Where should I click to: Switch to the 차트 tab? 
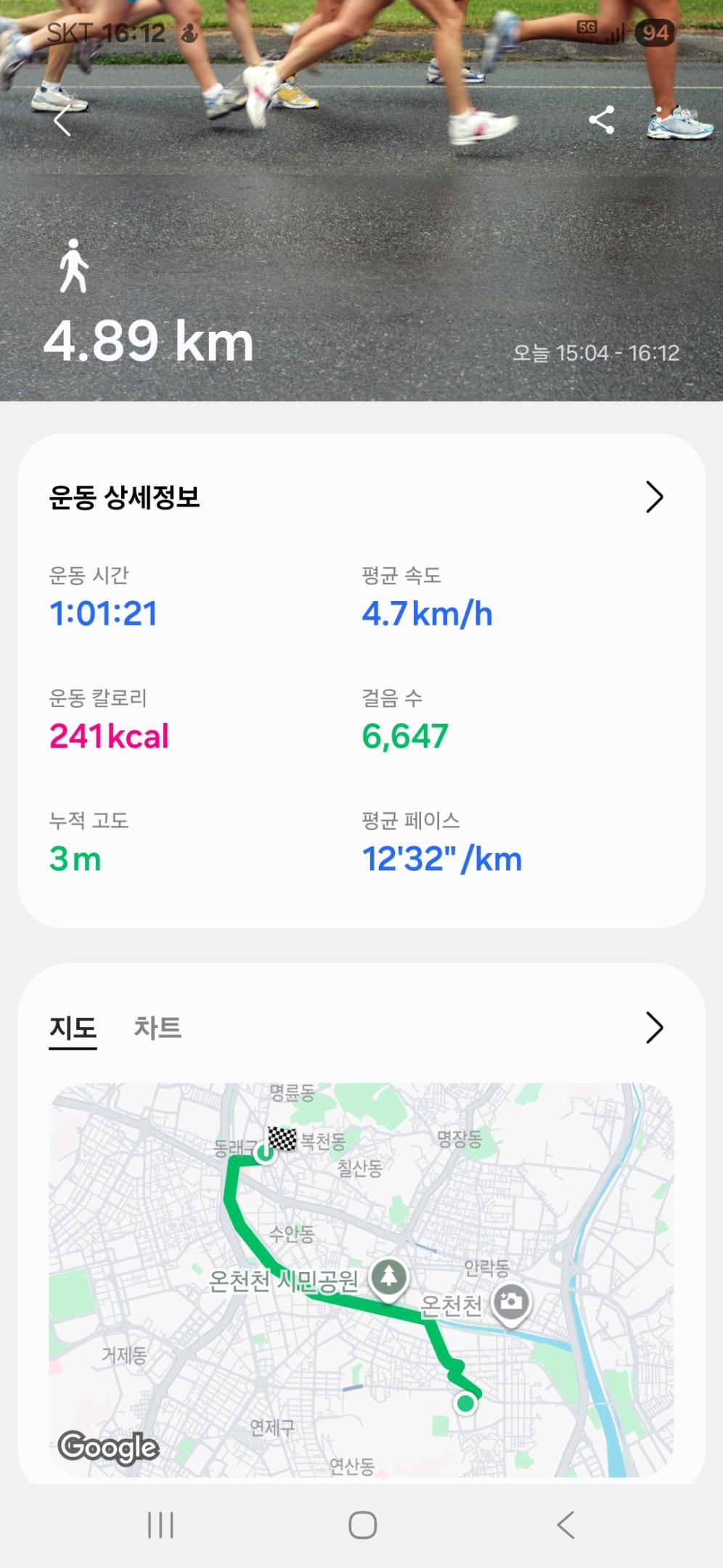pyautogui.click(x=158, y=1028)
